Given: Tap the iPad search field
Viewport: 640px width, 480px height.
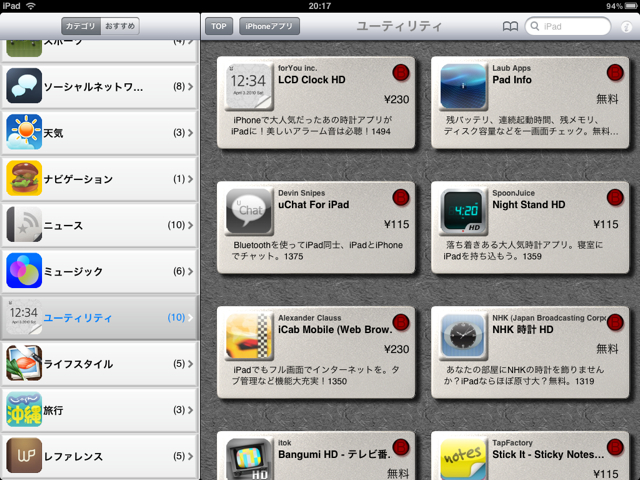Looking at the screenshot, I should 570,27.
